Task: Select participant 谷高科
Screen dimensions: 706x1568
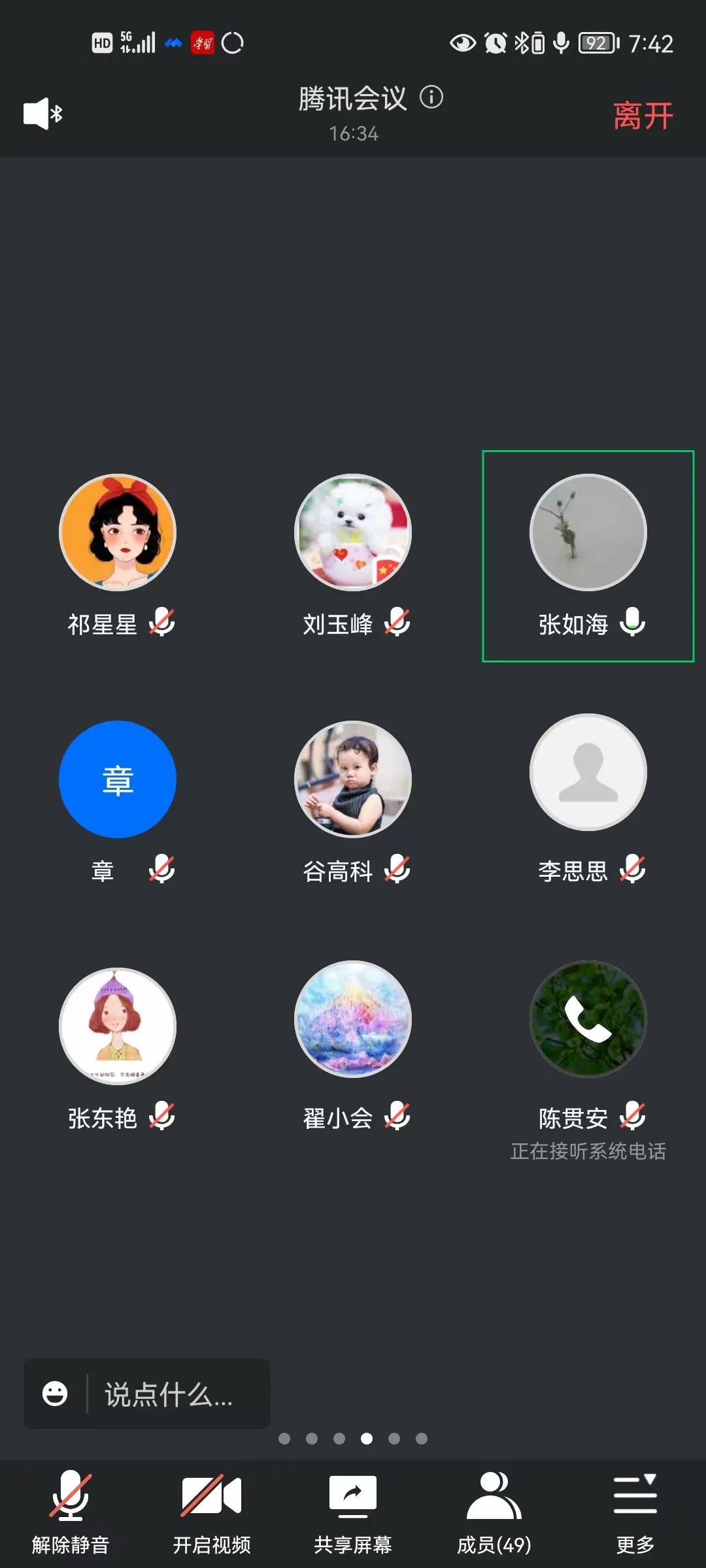Action: [x=353, y=779]
